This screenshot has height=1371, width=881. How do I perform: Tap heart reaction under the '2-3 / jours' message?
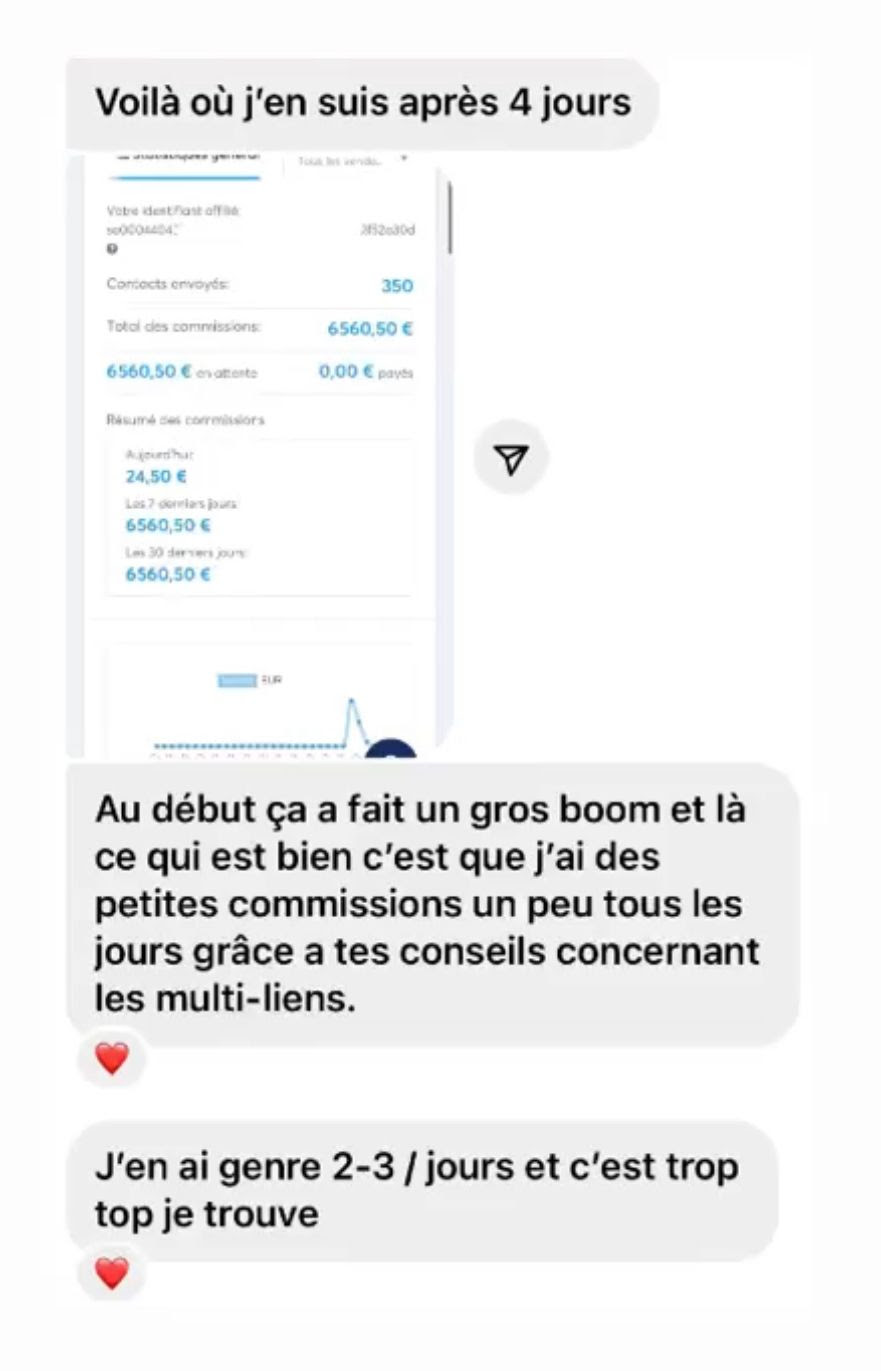pyautogui.click(x=112, y=1273)
